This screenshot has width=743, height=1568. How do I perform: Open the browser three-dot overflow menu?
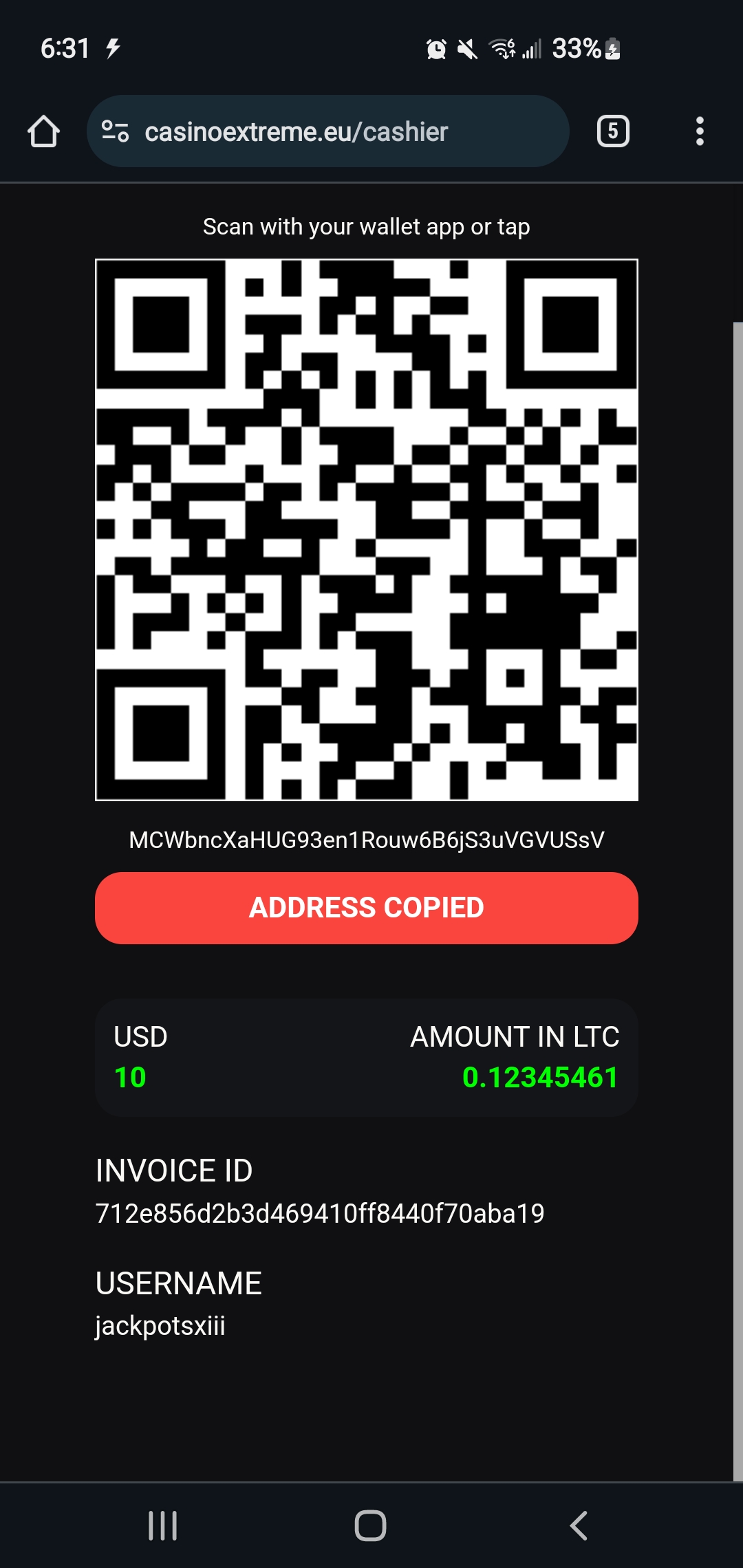[x=700, y=131]
